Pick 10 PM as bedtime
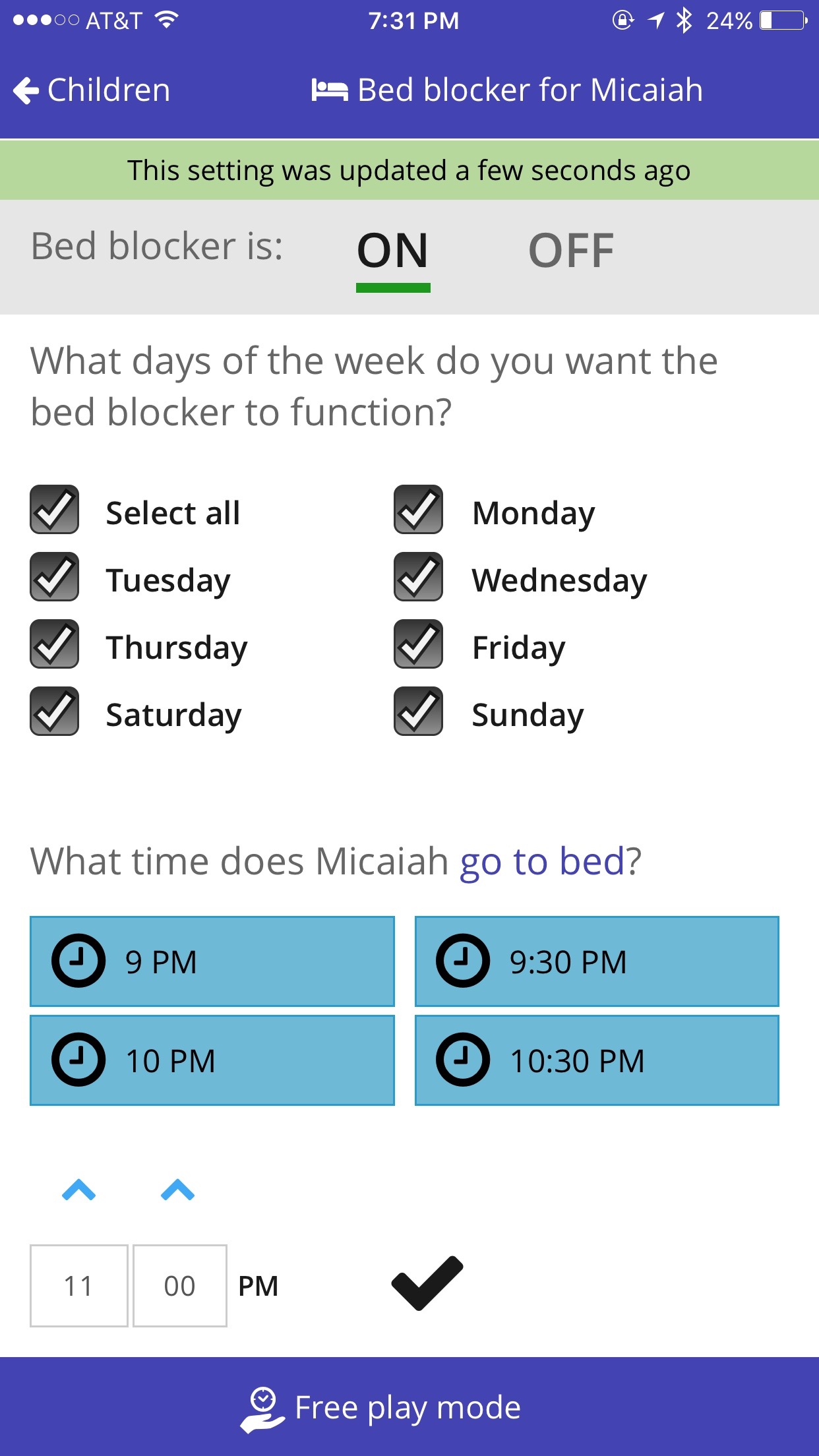Image resolution: width=819 pixels, height=1456 pixels. (212, 1060)
